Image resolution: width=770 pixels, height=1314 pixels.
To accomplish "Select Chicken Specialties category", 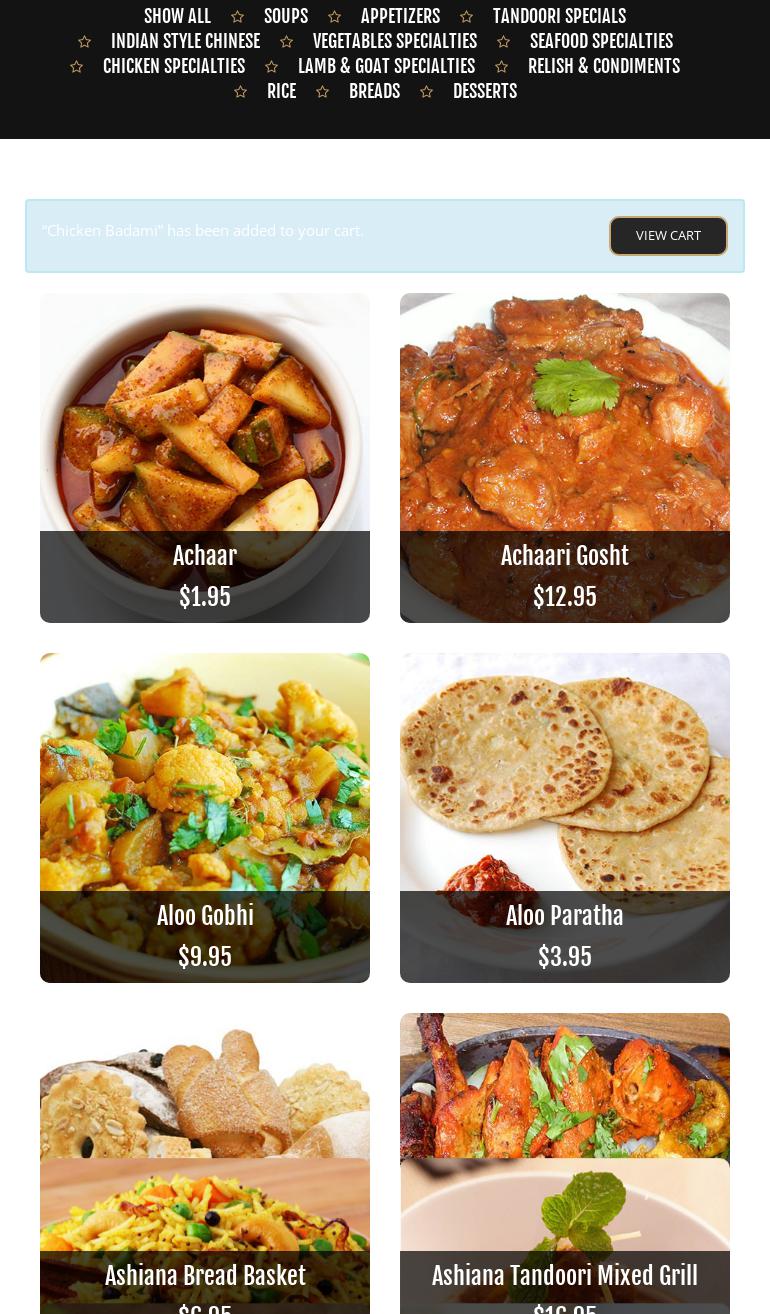I will coord(173,66).
